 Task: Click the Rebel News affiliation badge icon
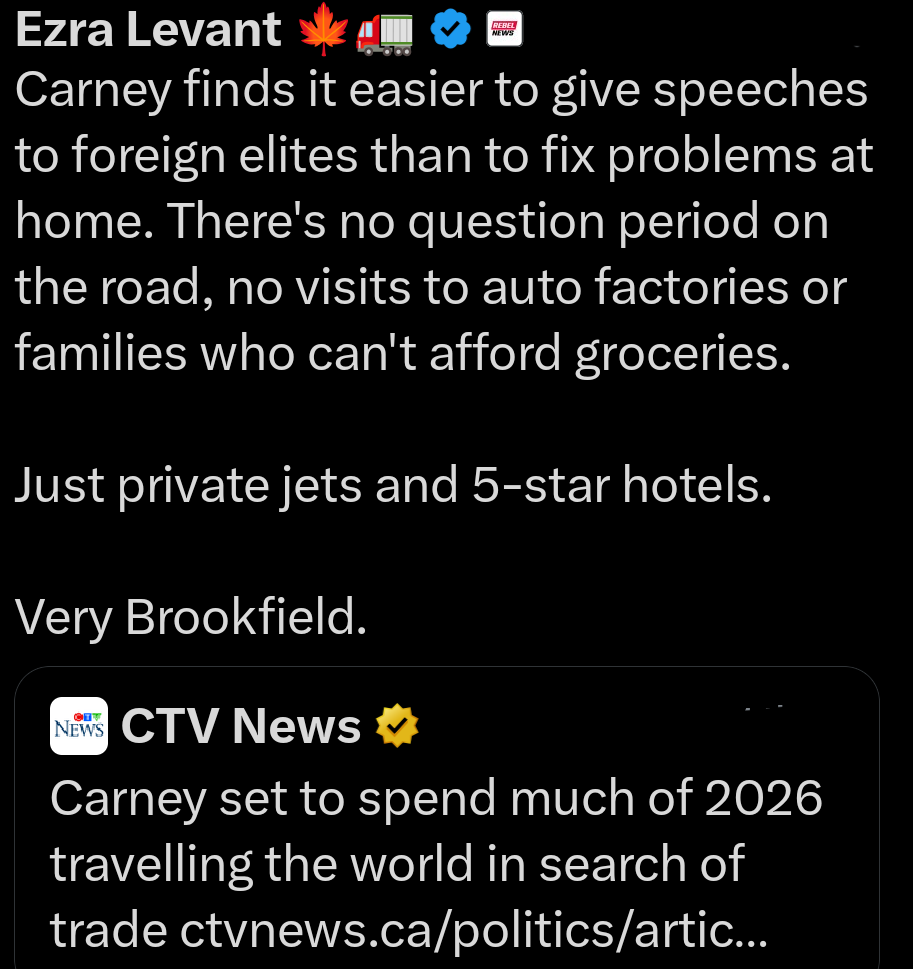pos(504,29)
